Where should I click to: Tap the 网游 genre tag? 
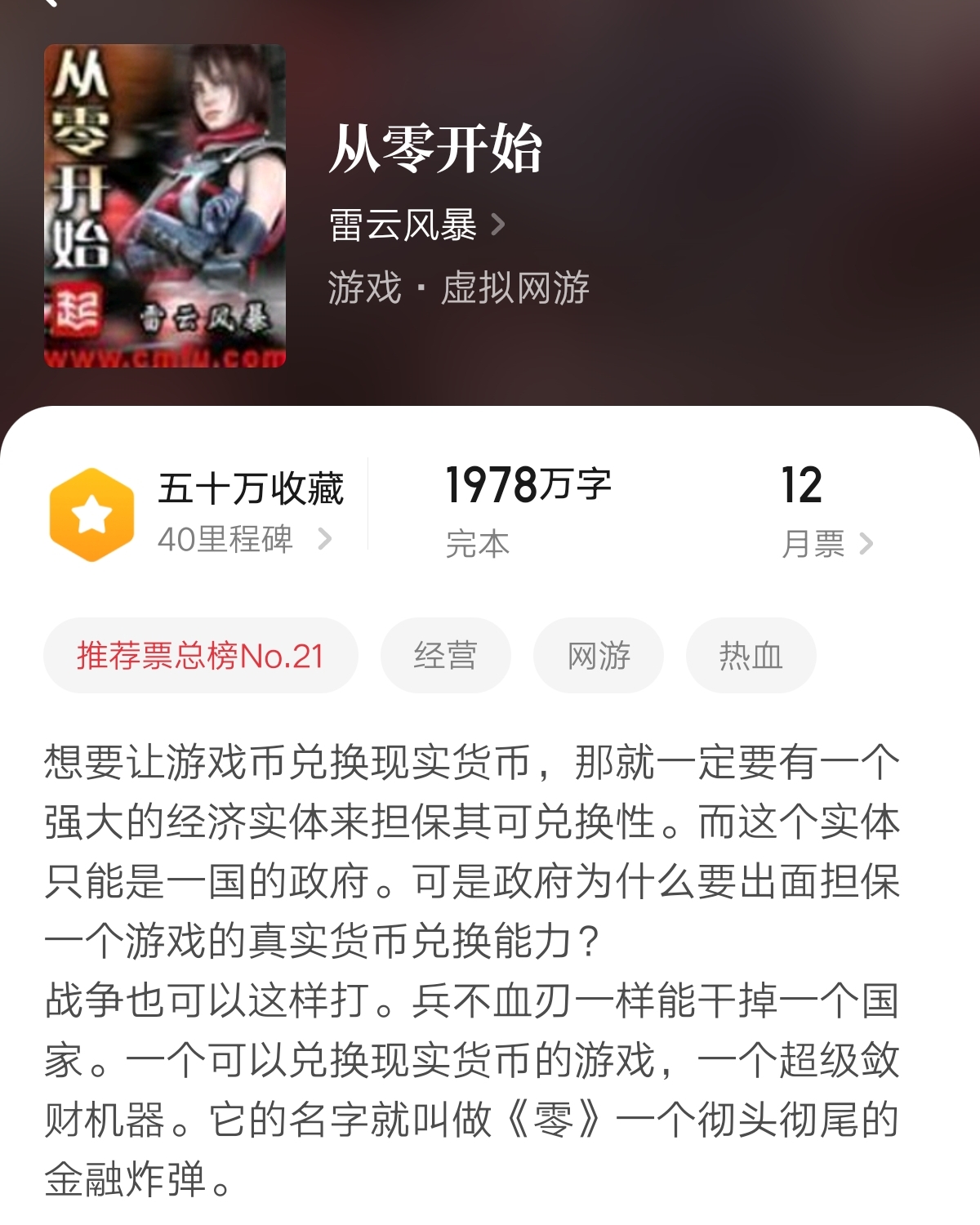tap(599, 655)
